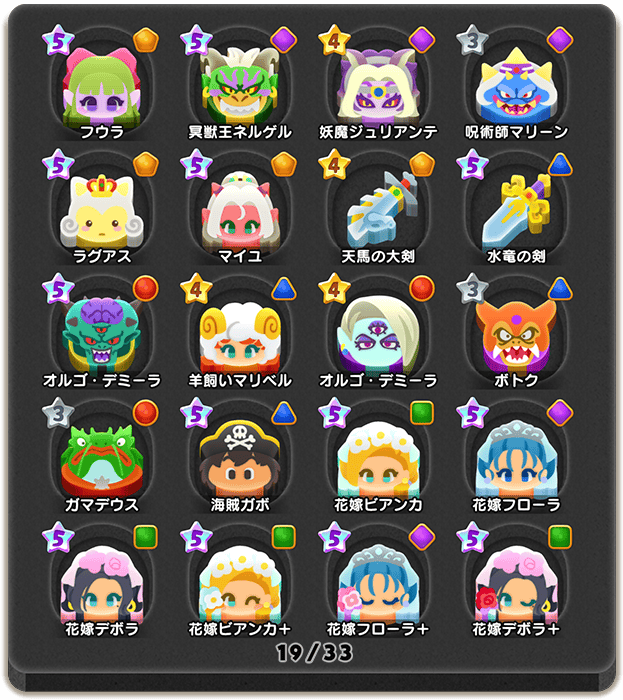Viewport: 623px width, 700px height.
Task: Select the フウラ character tile
Action: 103,85
